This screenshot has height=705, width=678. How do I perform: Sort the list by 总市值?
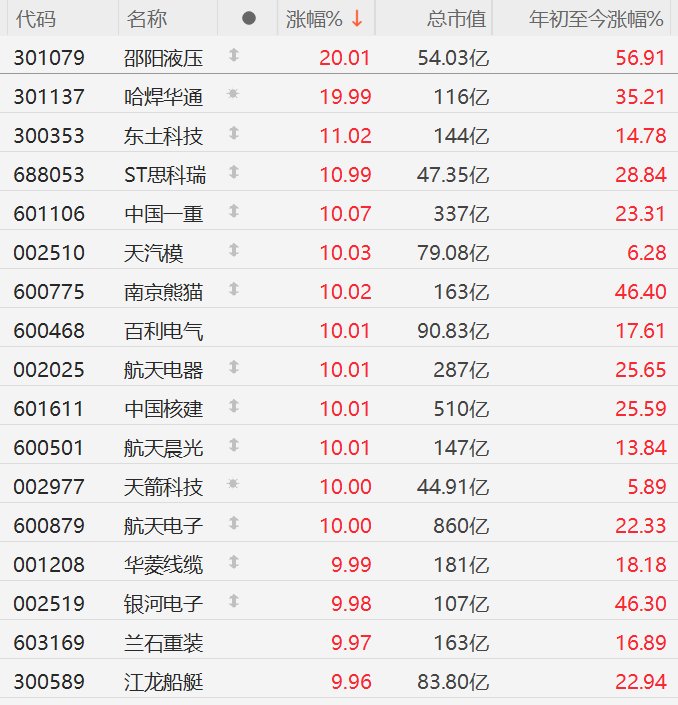[x=456, y=18]
